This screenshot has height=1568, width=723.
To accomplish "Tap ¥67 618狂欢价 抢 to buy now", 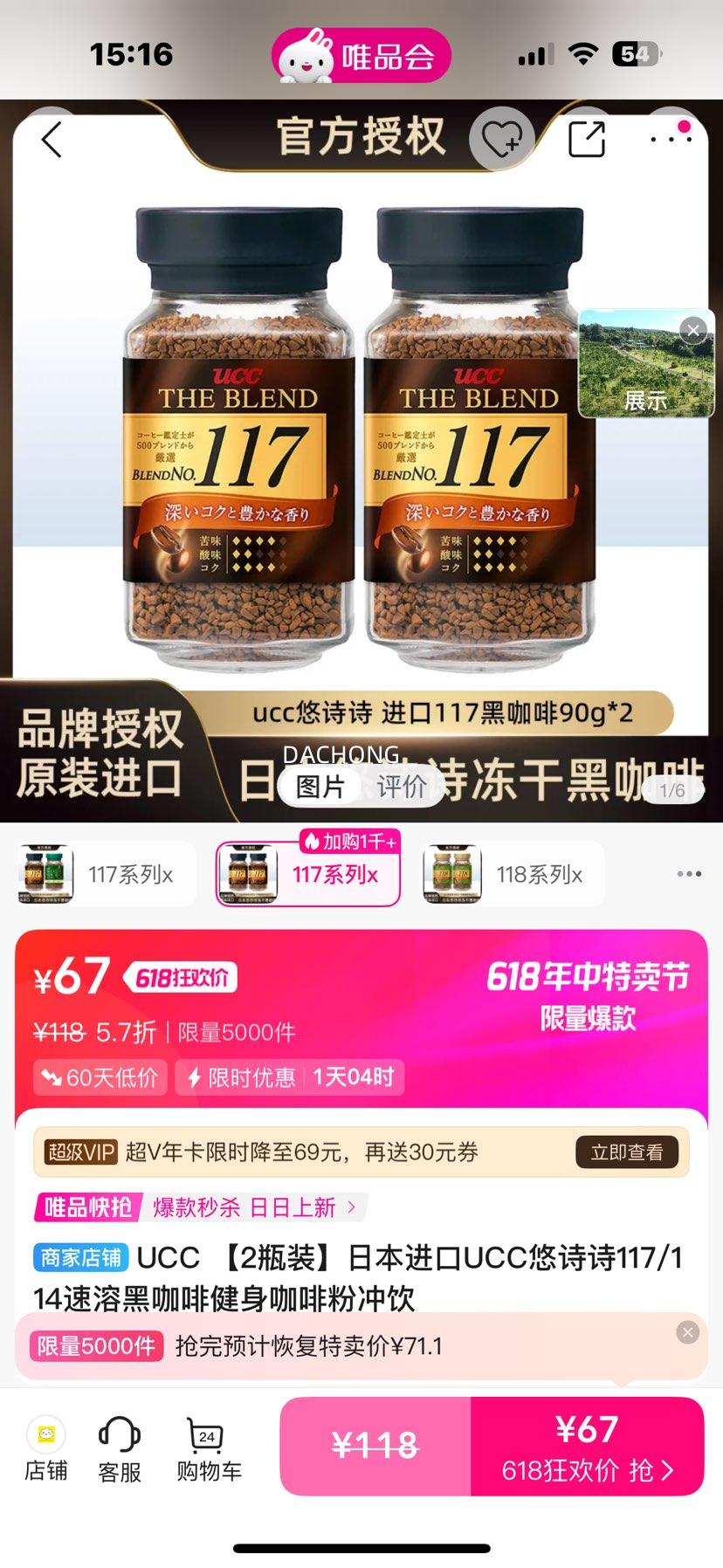I will coord(588,1447).
